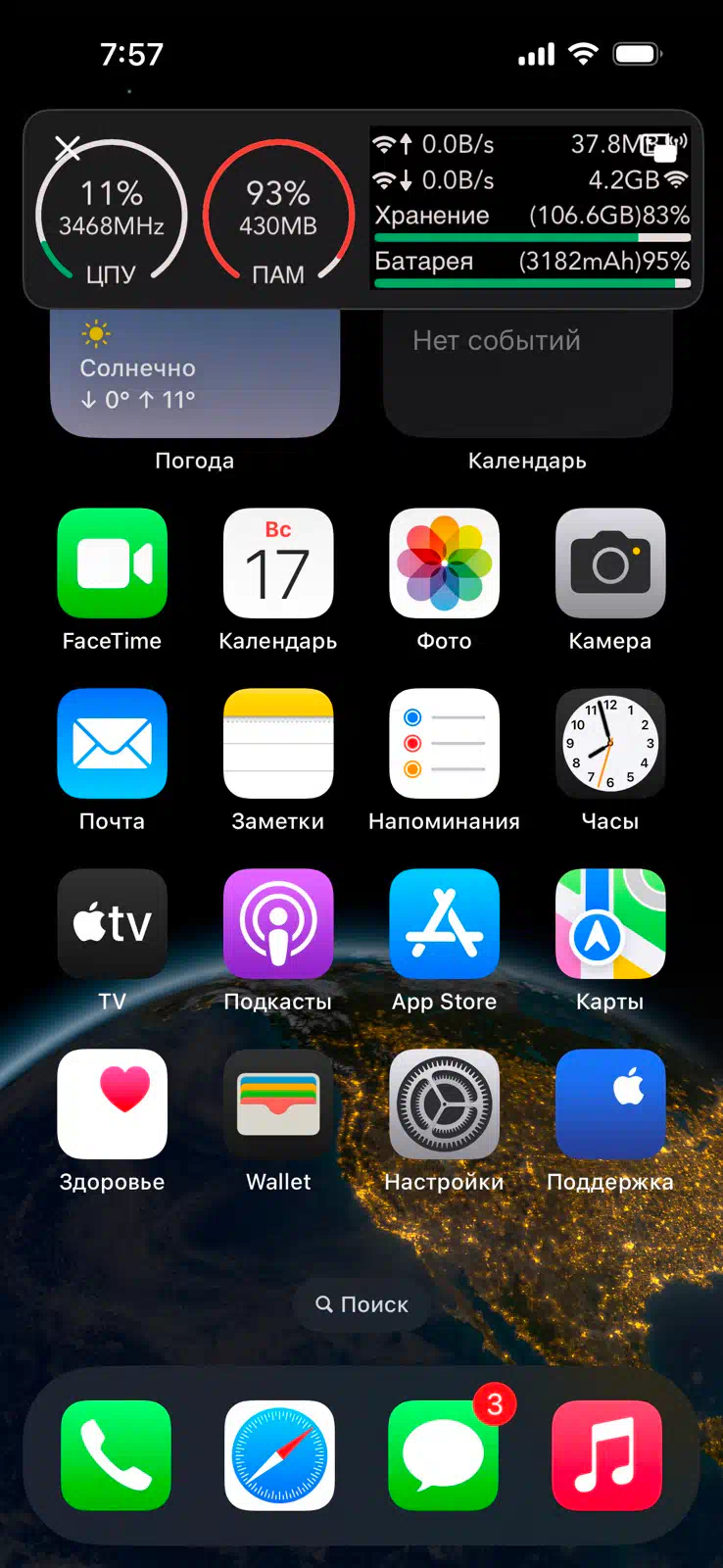
Task: Open the Фото app
Action: (445, 563)
